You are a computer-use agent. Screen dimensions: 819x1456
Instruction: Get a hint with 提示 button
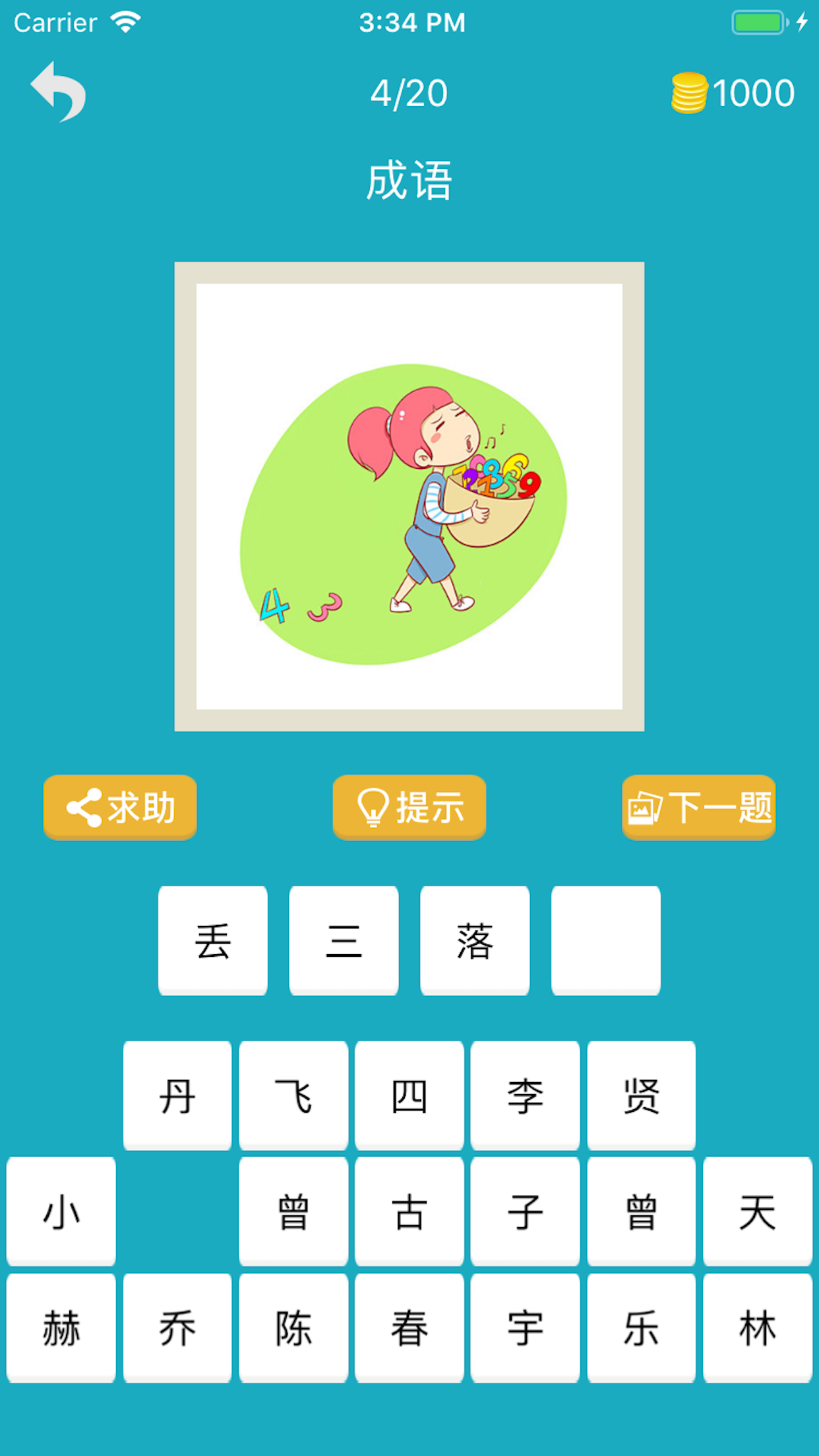[409, 807]
